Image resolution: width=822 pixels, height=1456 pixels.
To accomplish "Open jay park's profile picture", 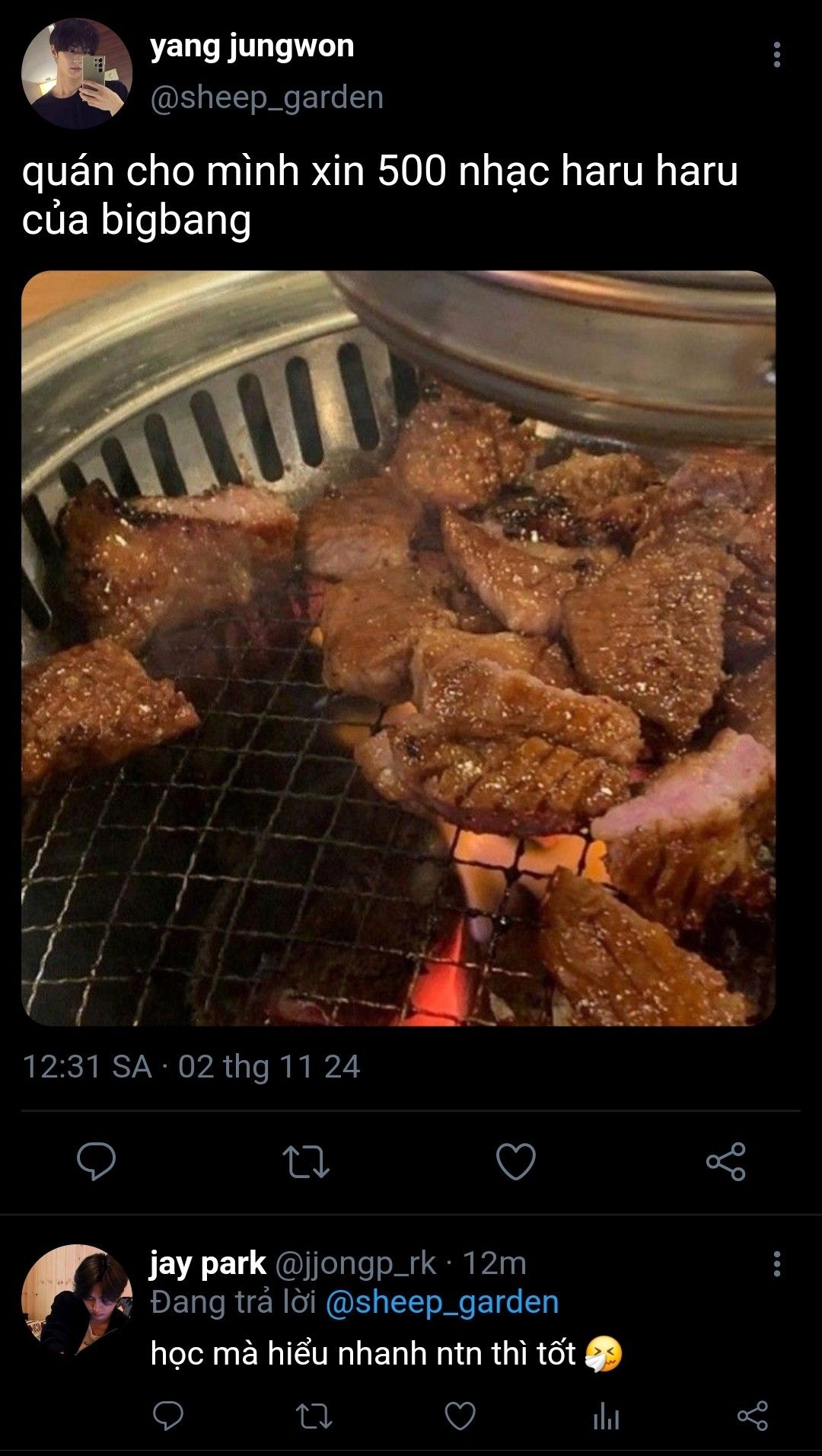I will [x=76, y=1300].
